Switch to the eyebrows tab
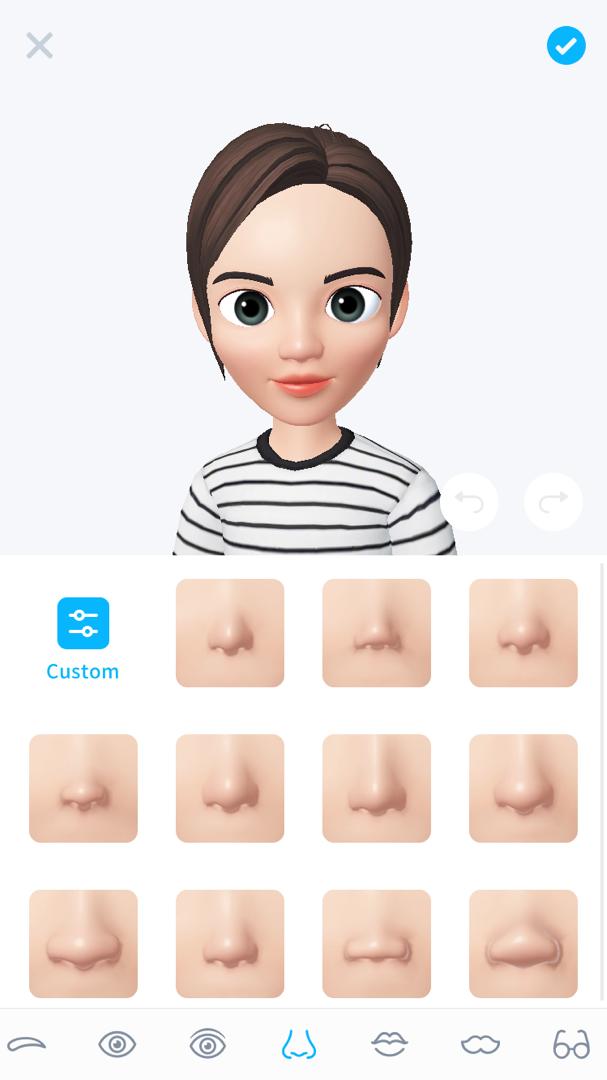This screenshot has height=1080, width=607. (27, 1044)
